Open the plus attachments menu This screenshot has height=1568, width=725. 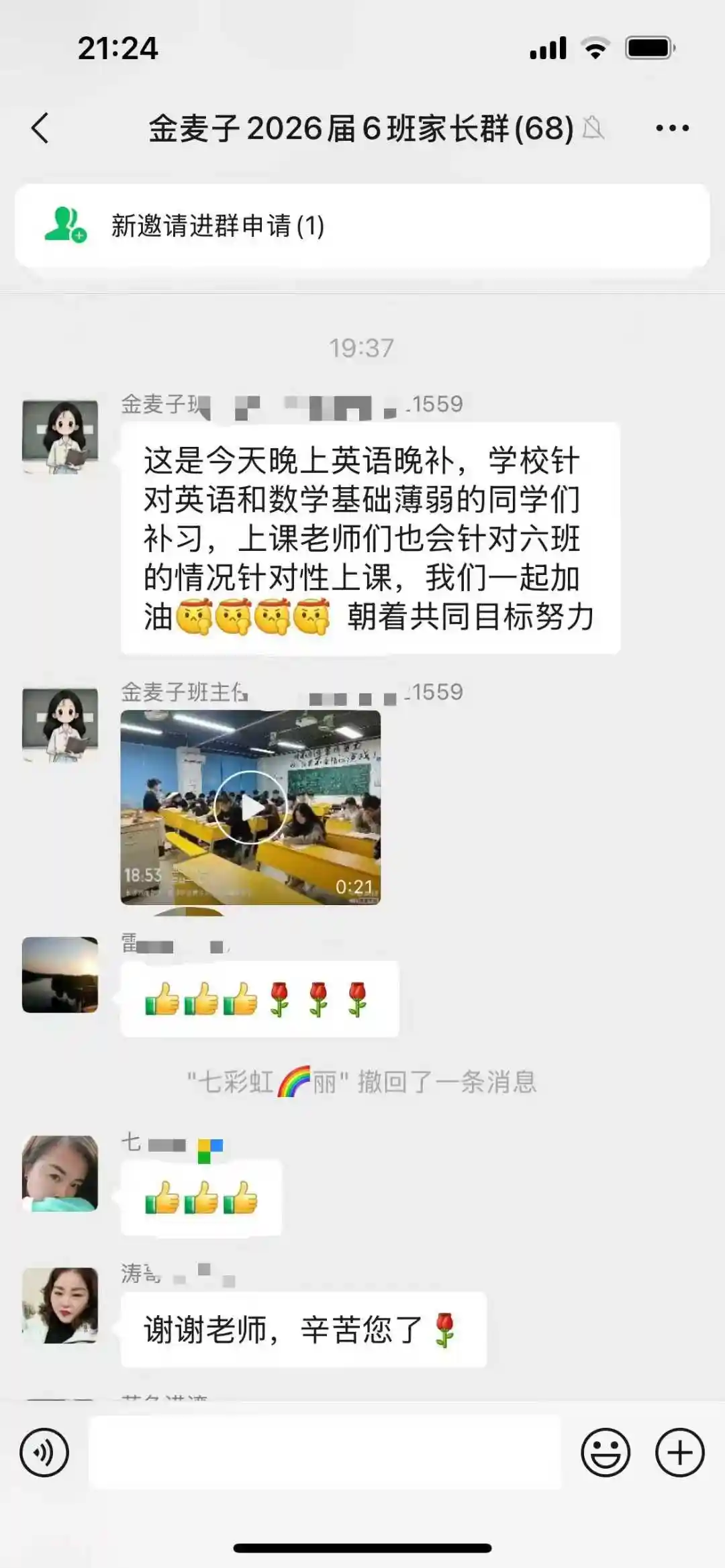(x=679, y=1453)
